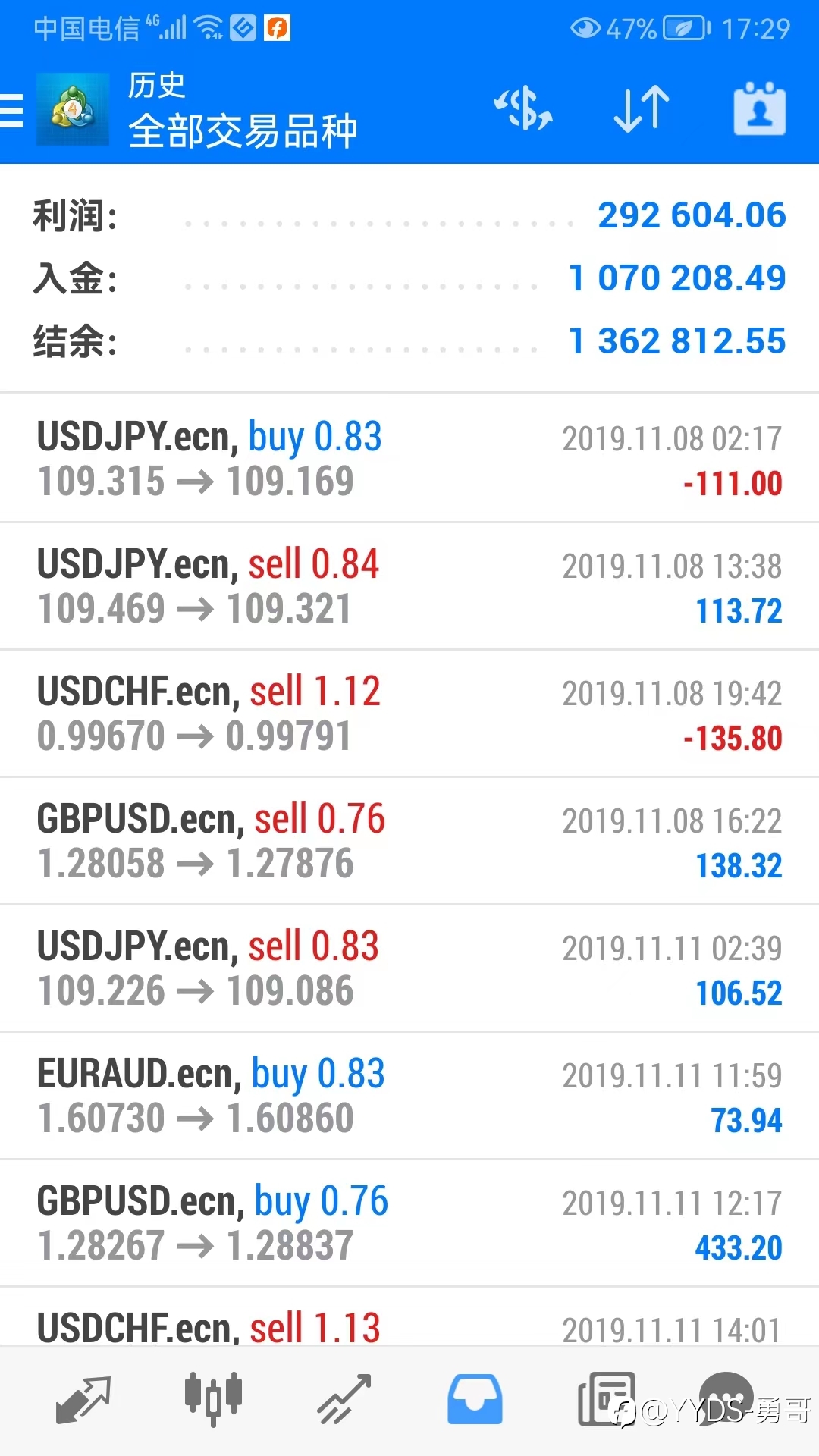This screenshot has width=819, height=1456.
Task: Select the History inbox tab
Action: click(x=475, y=1399)
